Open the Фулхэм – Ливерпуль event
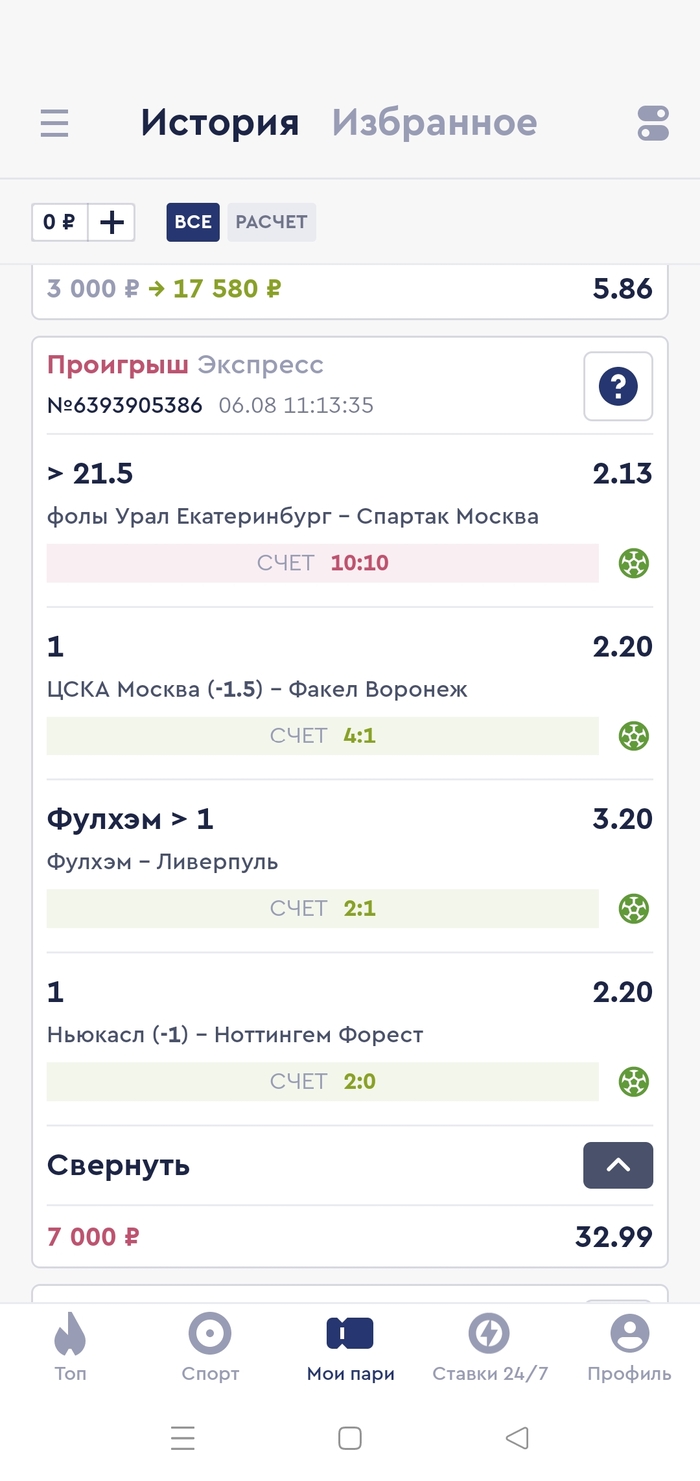This screenshot has width=700, height=1481. [x=162, y=862]
